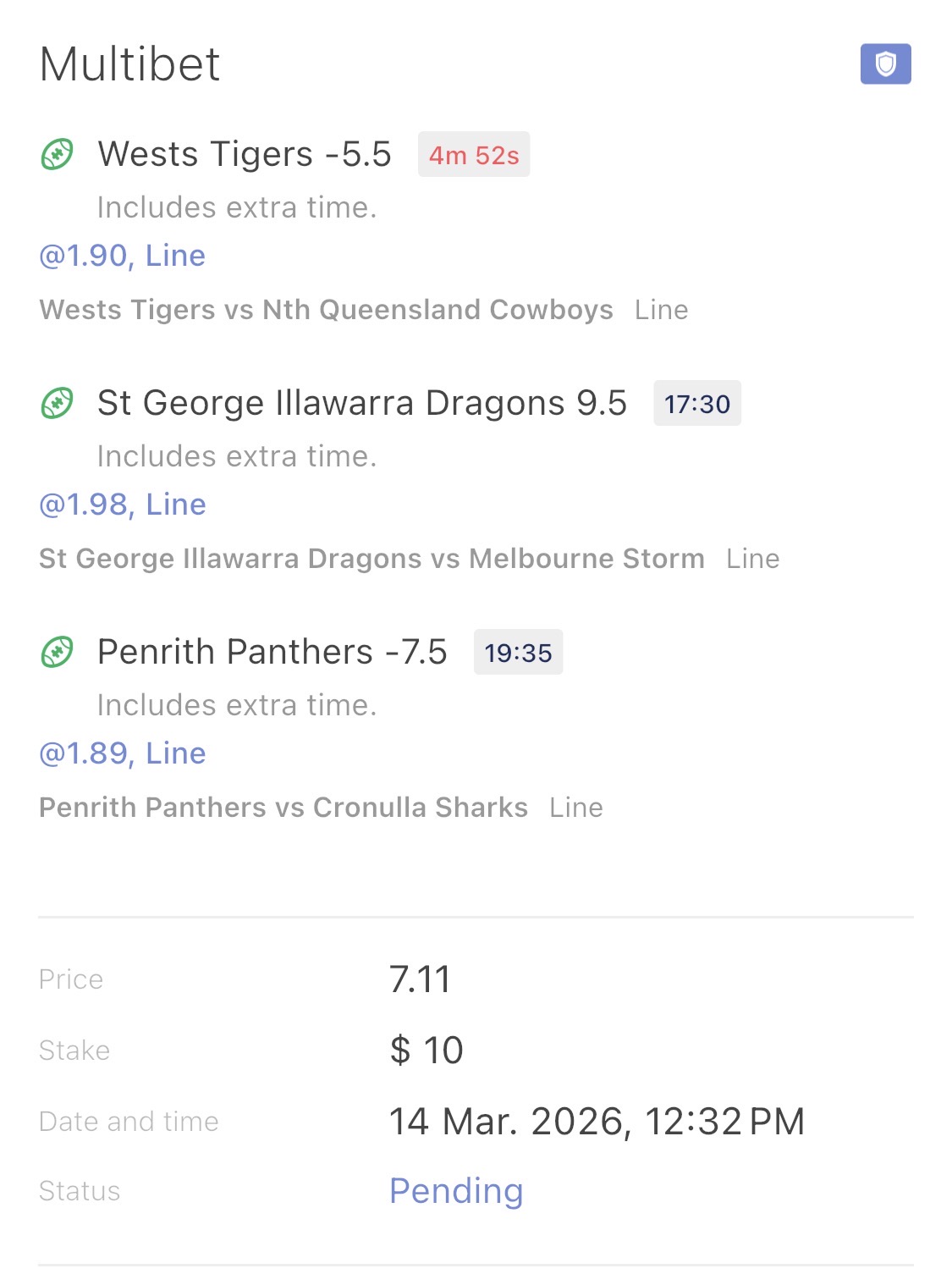Open Wests Tigers vs Nth Queensland Cowboys match
The width and height of the screenshot is (952, 1274).
[326, 310]
